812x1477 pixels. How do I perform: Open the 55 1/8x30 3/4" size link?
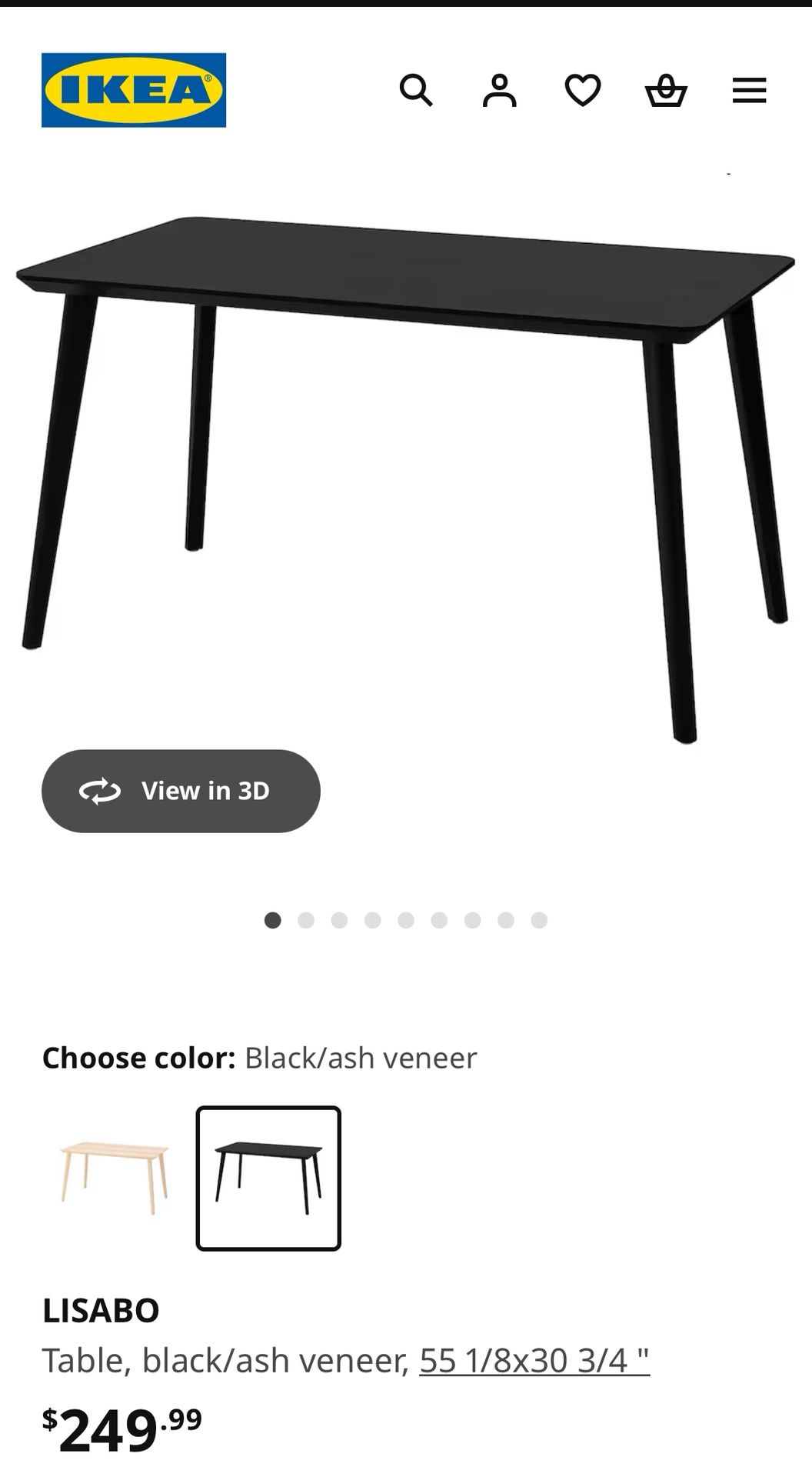(534, 1360)
